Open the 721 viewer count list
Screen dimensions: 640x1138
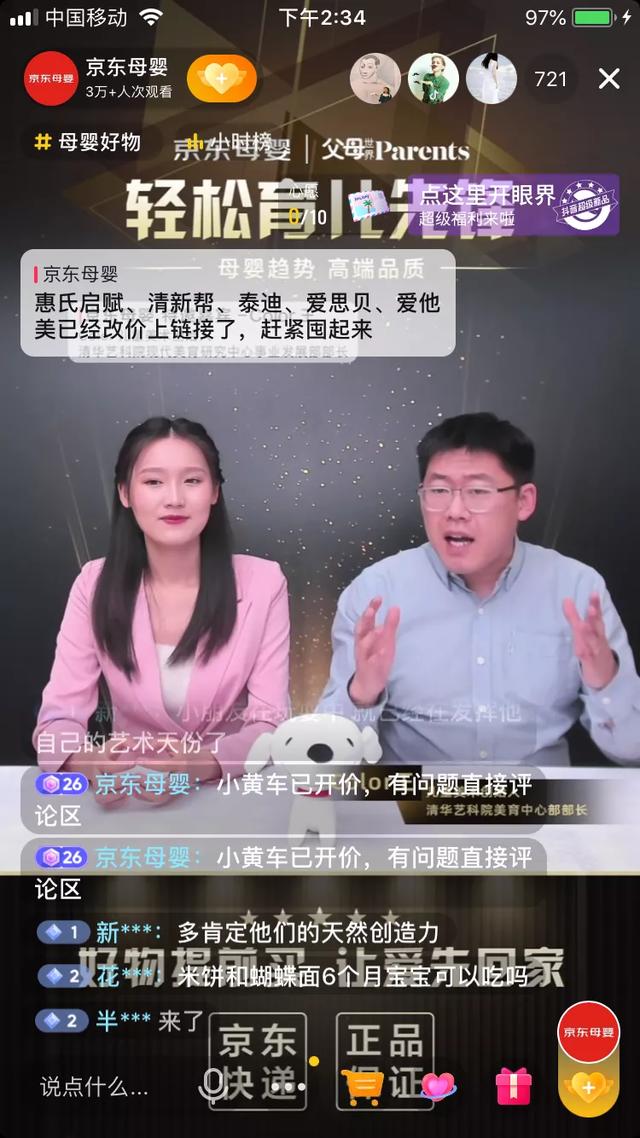550,79
